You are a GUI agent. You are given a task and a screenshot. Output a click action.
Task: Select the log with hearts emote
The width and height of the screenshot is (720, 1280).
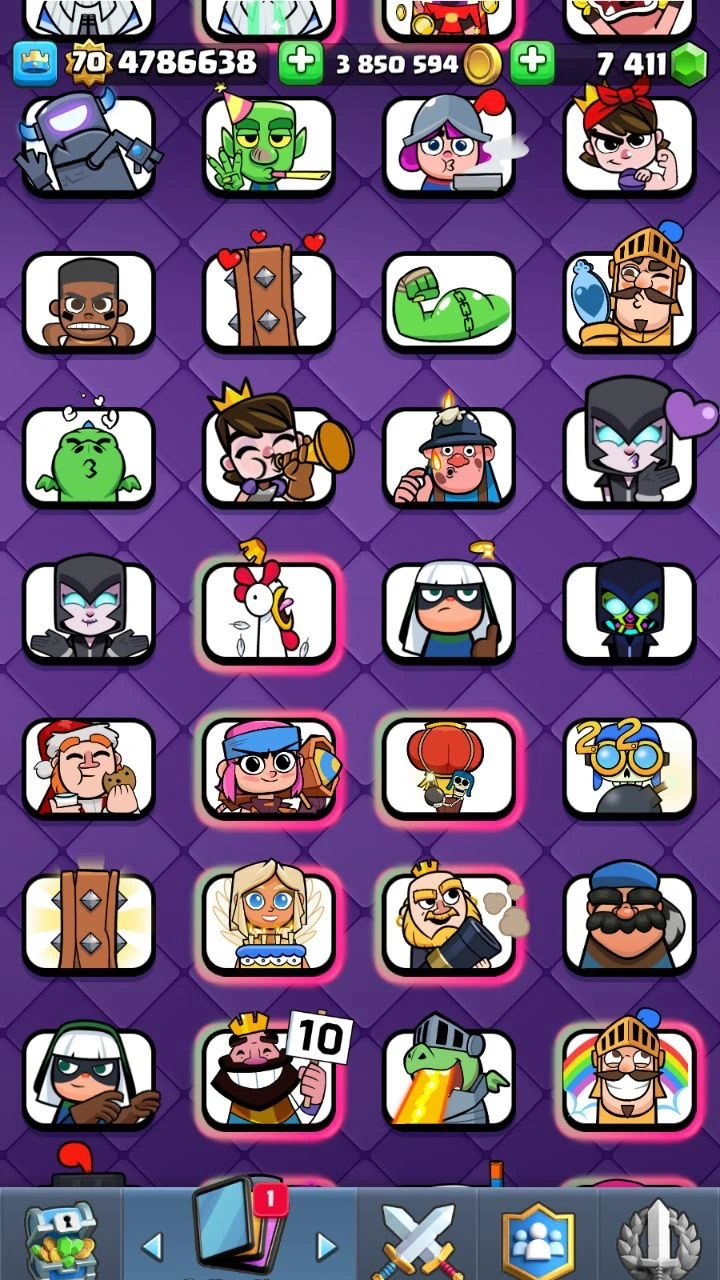coord(269,302)
